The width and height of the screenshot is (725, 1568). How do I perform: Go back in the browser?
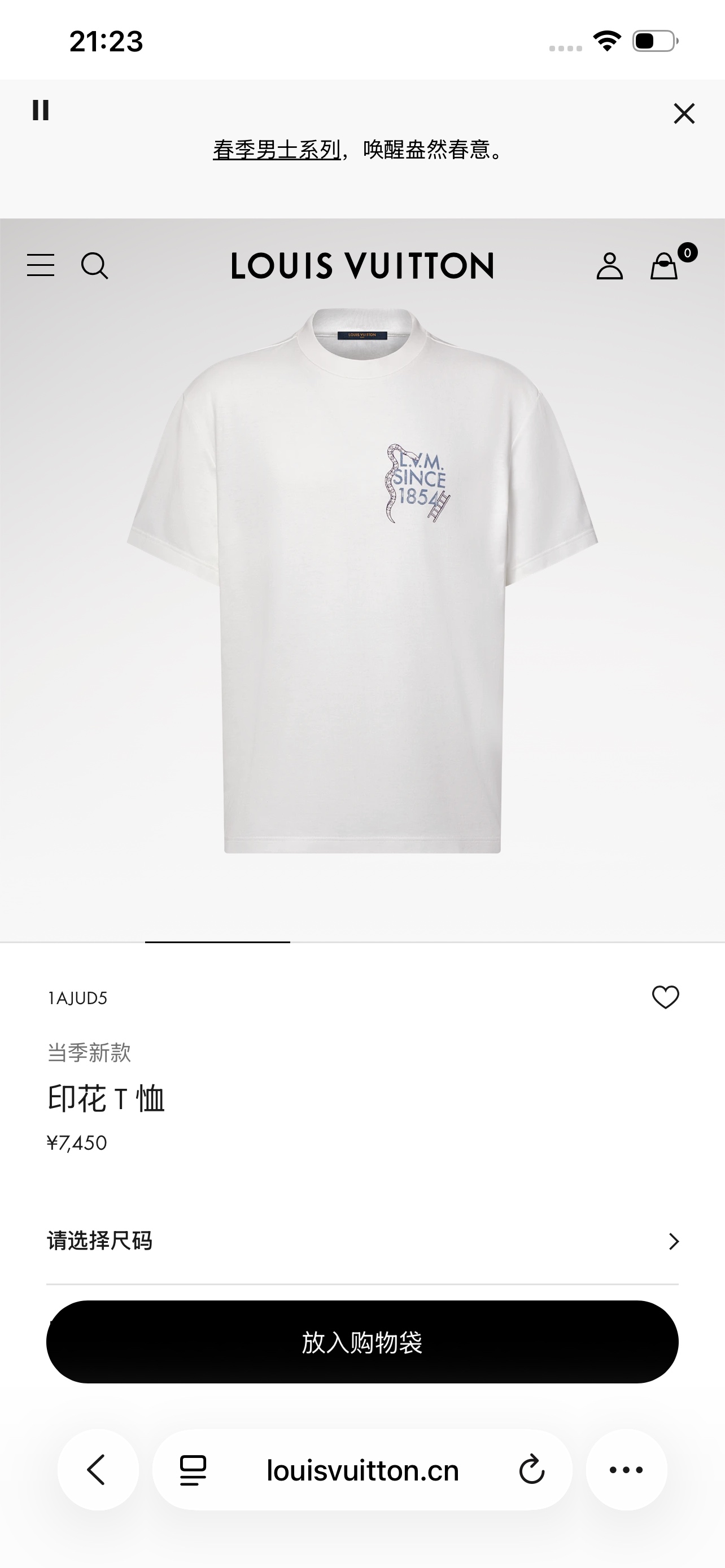(x=97, y=1470)
